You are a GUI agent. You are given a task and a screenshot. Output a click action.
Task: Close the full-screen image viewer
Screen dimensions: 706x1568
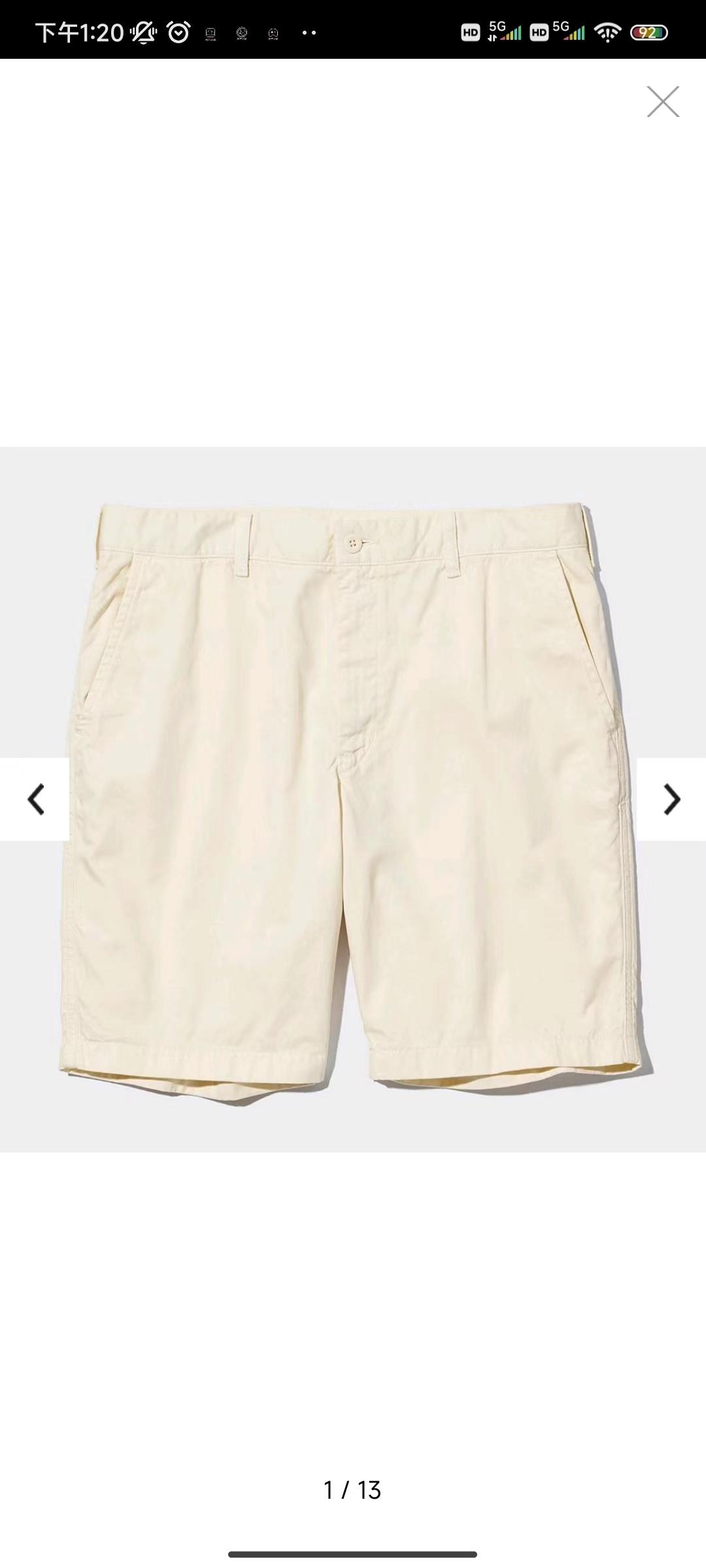[x=663, y=101]
